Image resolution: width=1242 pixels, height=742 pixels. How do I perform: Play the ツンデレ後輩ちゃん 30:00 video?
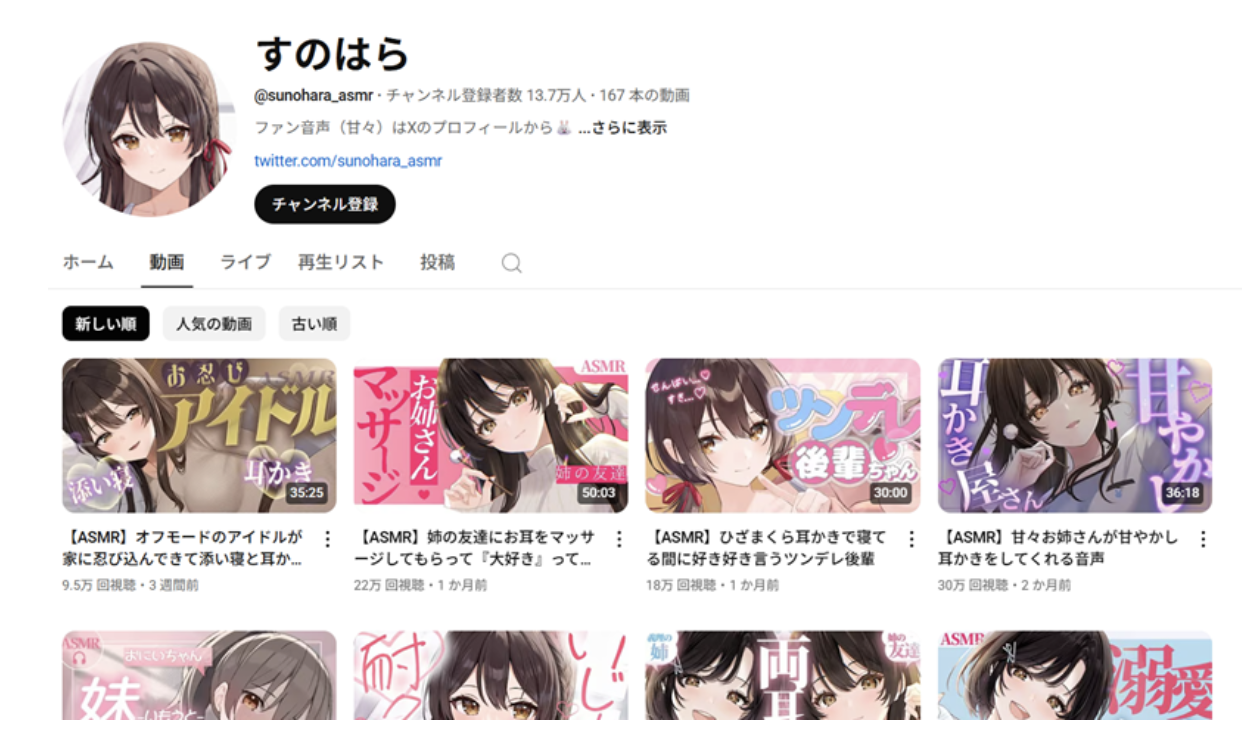782,435
